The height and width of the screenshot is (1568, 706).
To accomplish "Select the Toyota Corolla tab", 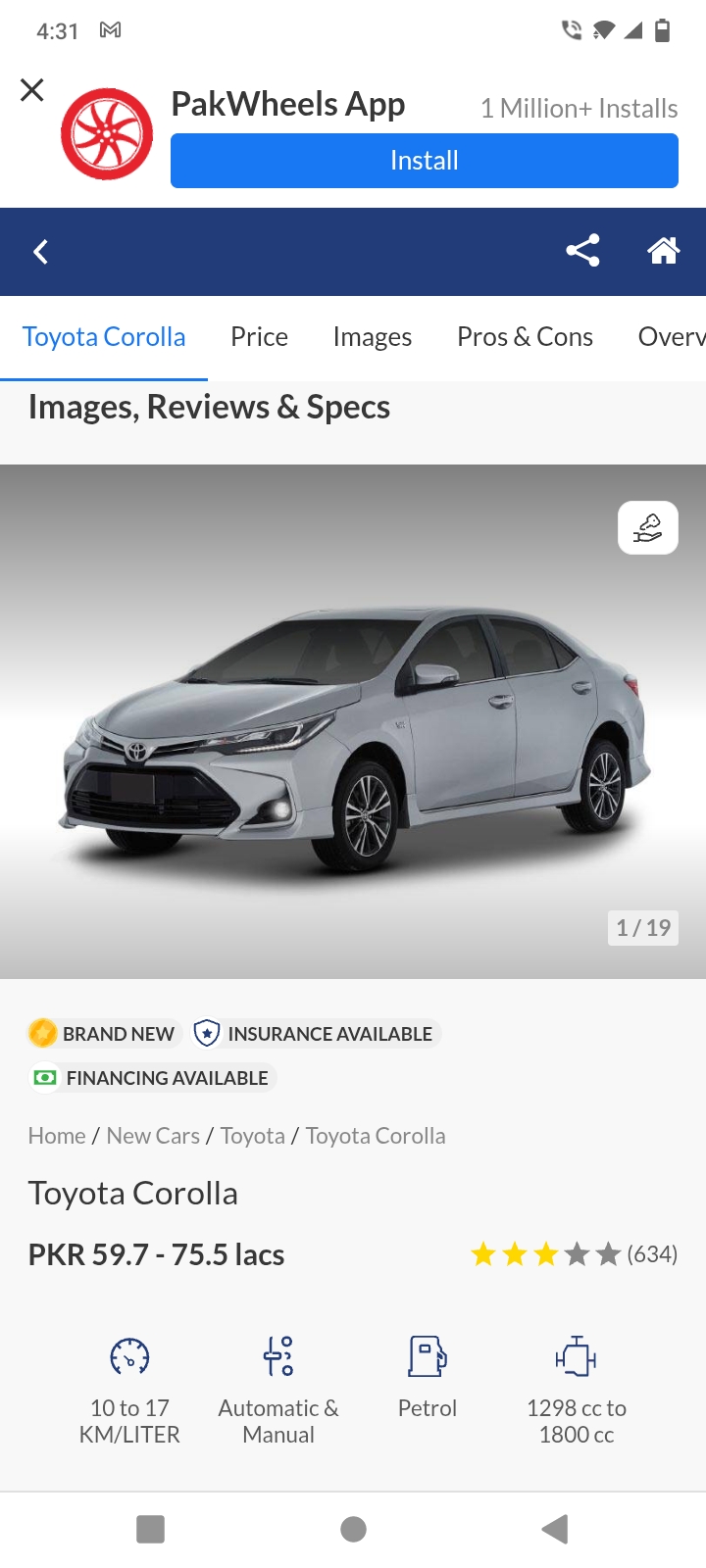I will pos(104,337).
